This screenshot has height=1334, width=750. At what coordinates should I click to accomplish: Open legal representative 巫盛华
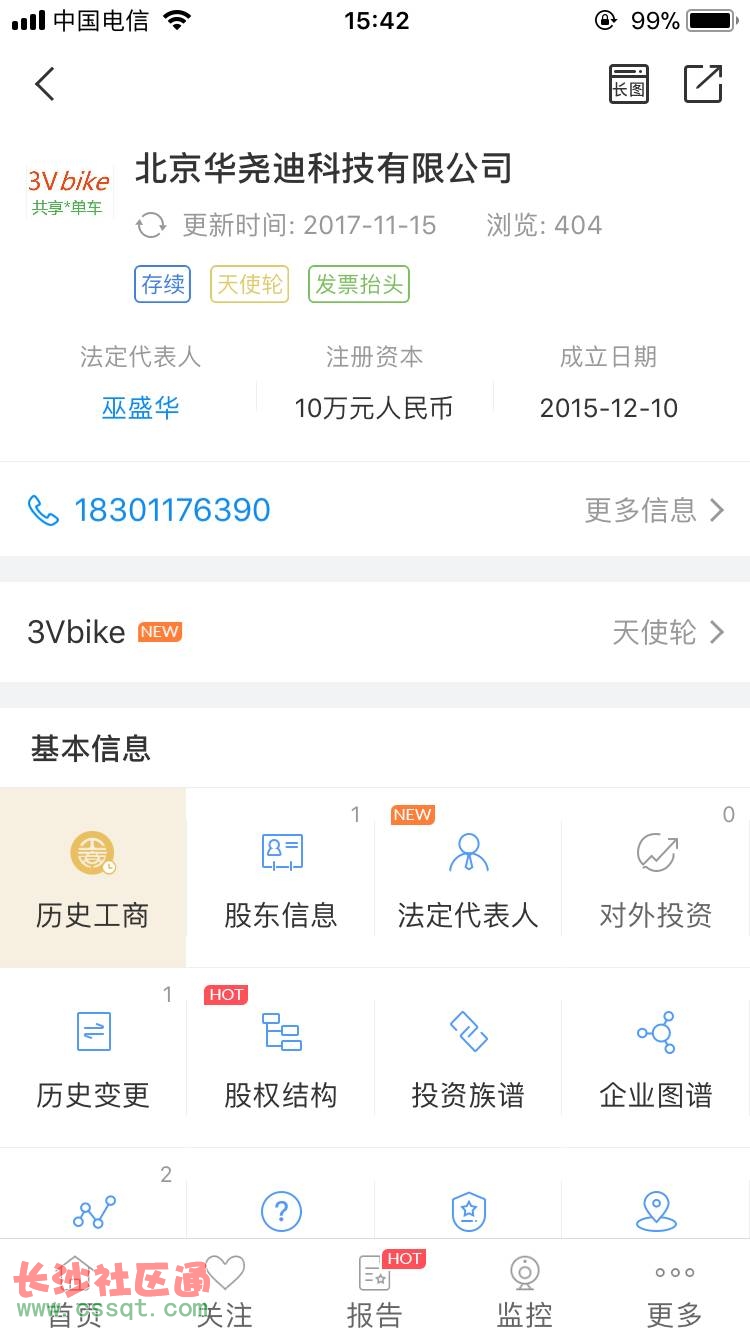point(141,408)
